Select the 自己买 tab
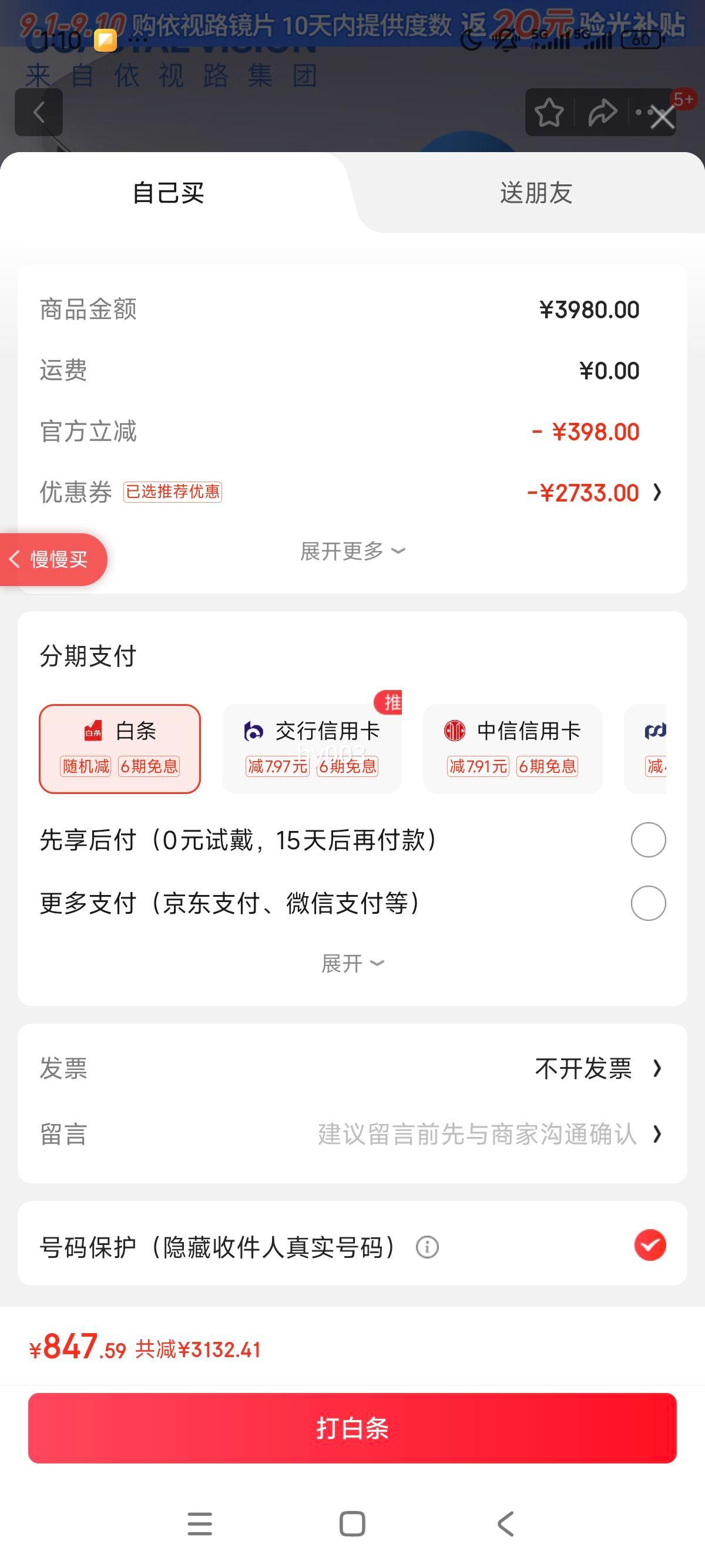705x1568 pixels. pos(169,193)
